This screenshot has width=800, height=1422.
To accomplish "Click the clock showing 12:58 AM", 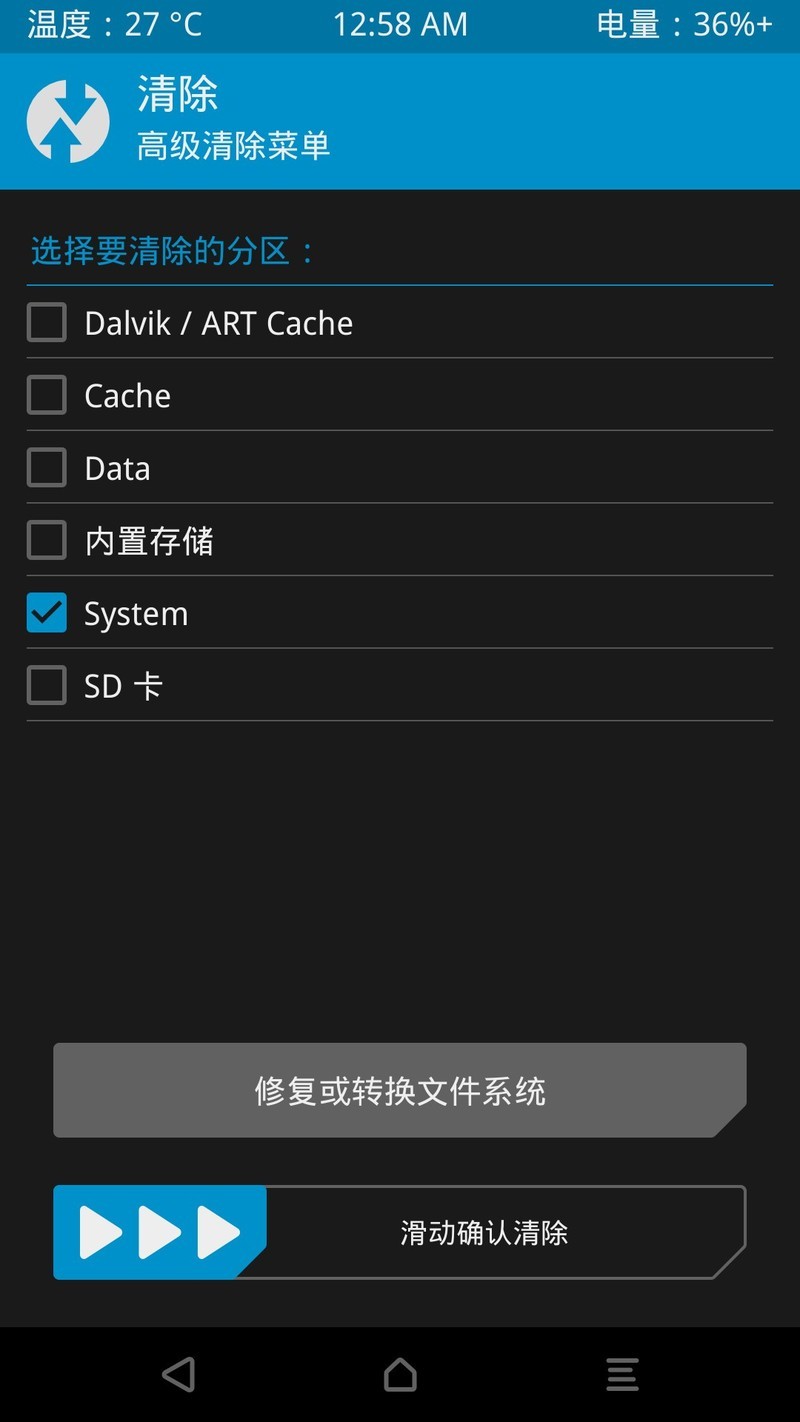I will pos(400,24).
